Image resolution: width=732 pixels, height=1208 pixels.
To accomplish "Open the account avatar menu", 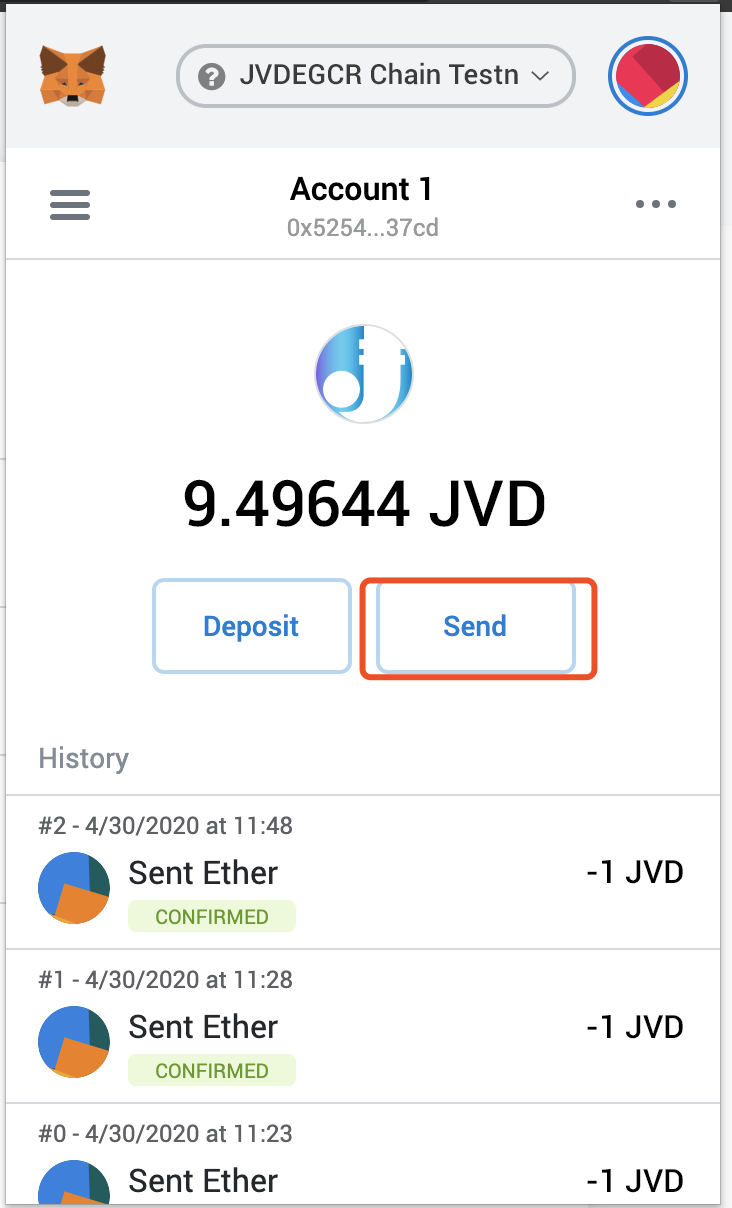I will [x=647, y=76].
